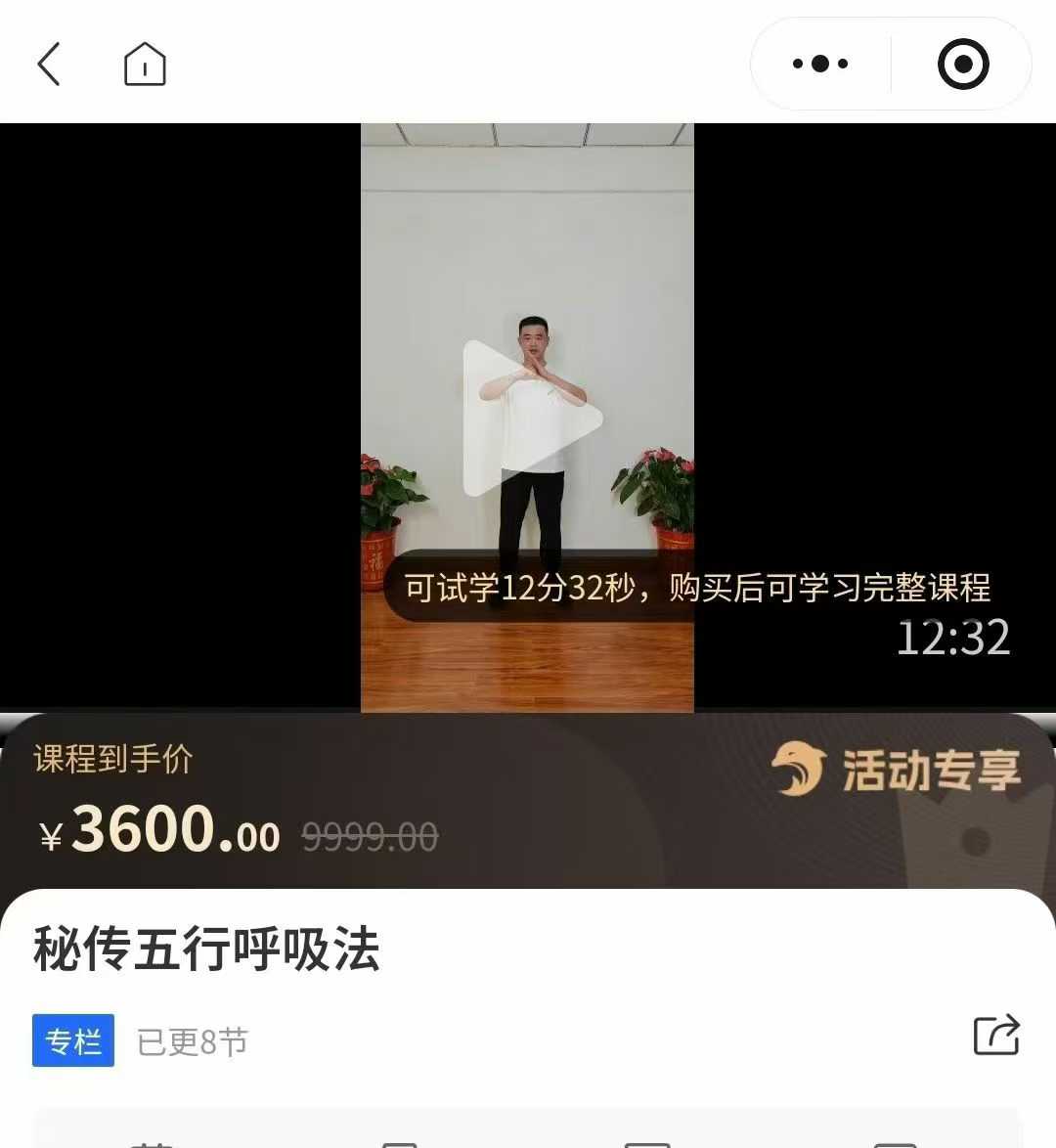
Task: Return to the mini program home
Action: [x=145, y=65]
